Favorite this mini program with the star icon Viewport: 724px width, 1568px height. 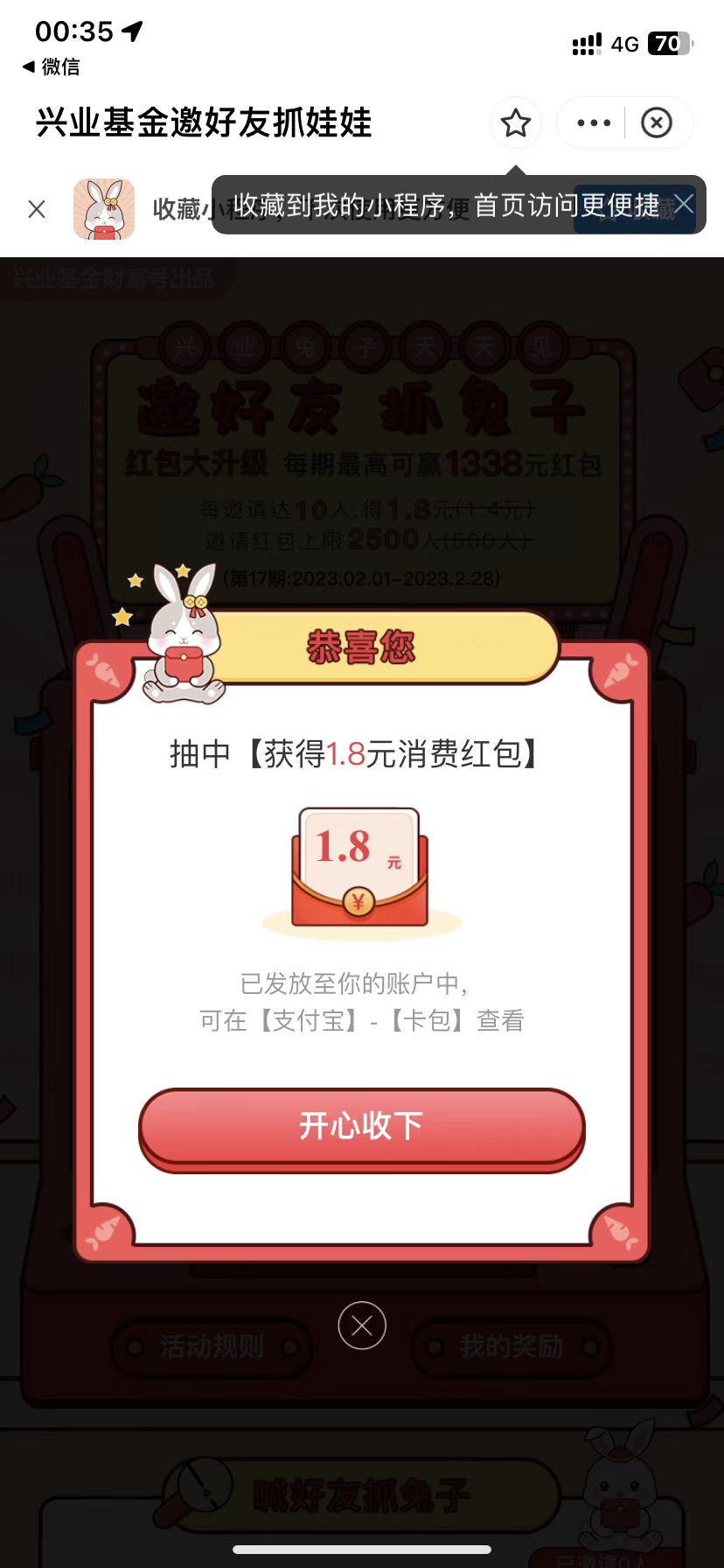(516, 123)
